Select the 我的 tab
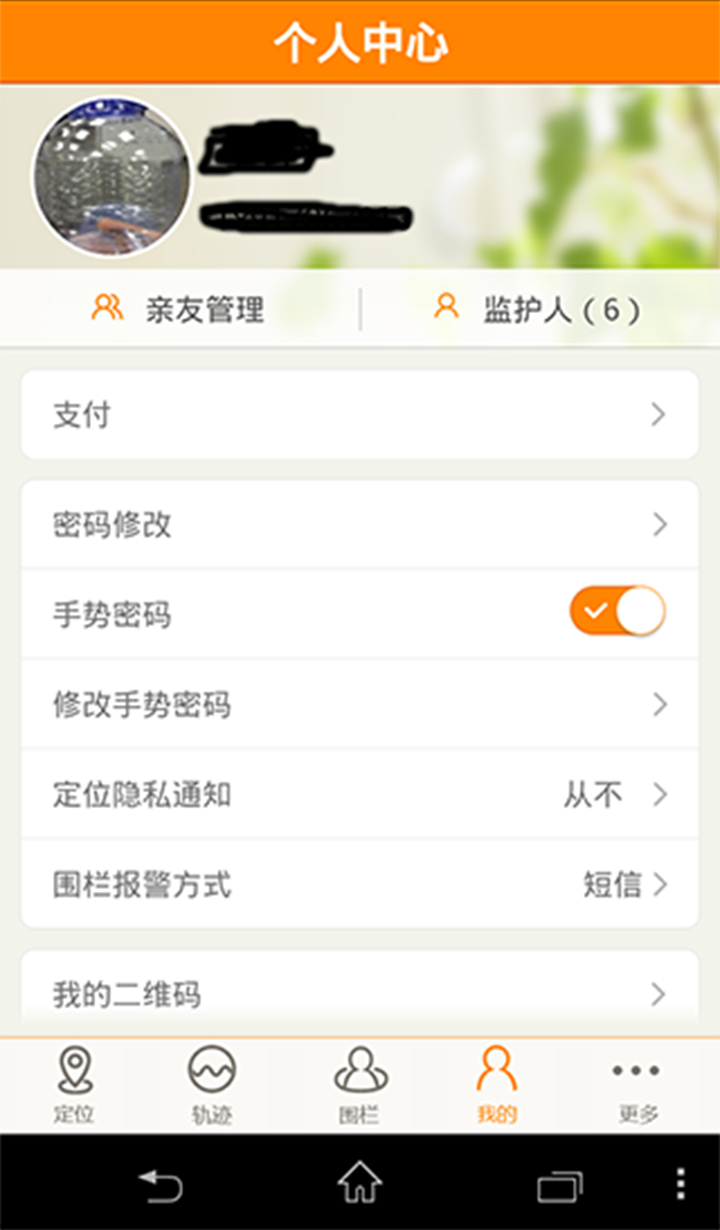Image resolution: width=720 pixels, height=1230 pixels. point(497,1084)
